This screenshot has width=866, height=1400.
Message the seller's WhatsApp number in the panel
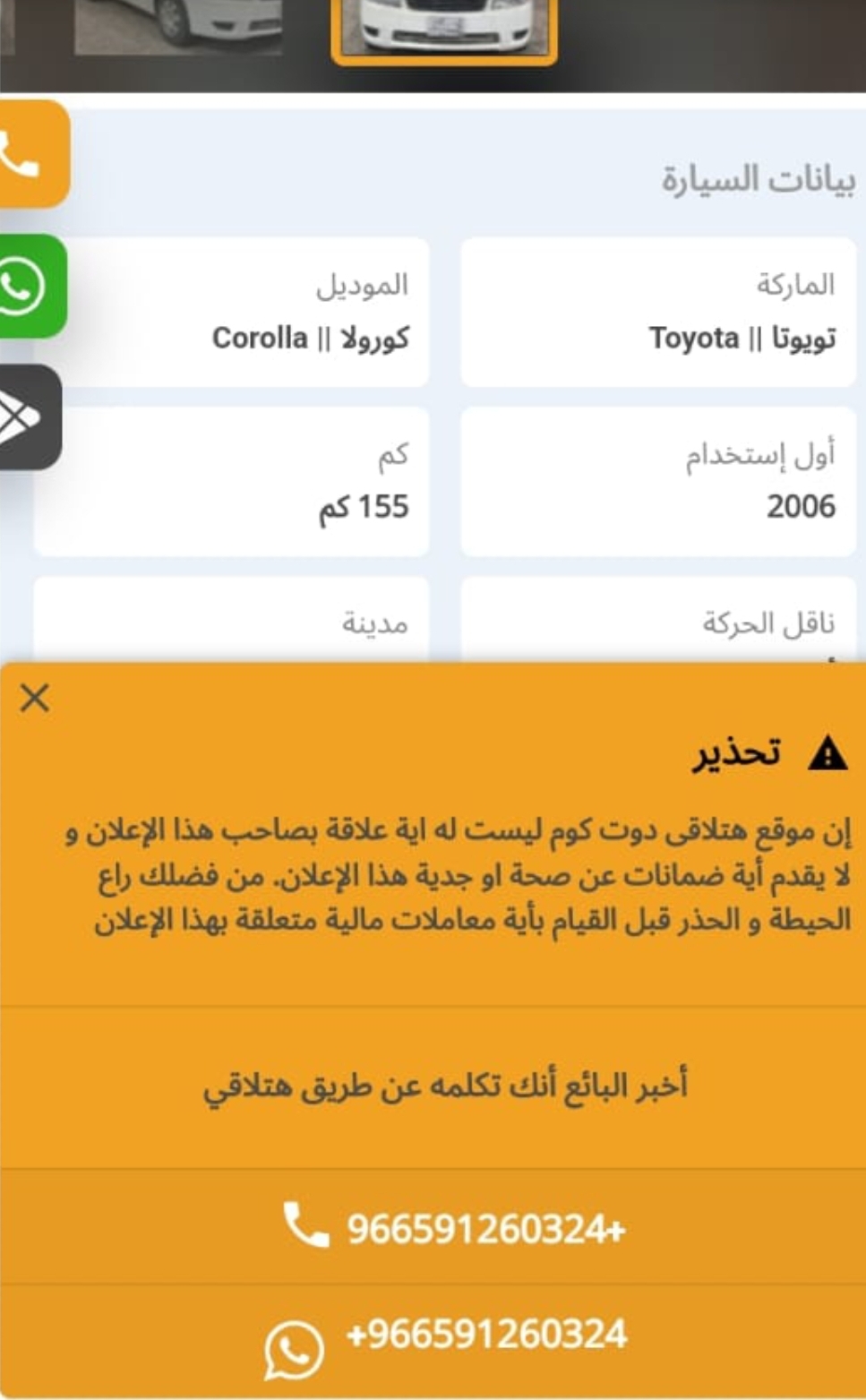click(x=433, y=1341)
